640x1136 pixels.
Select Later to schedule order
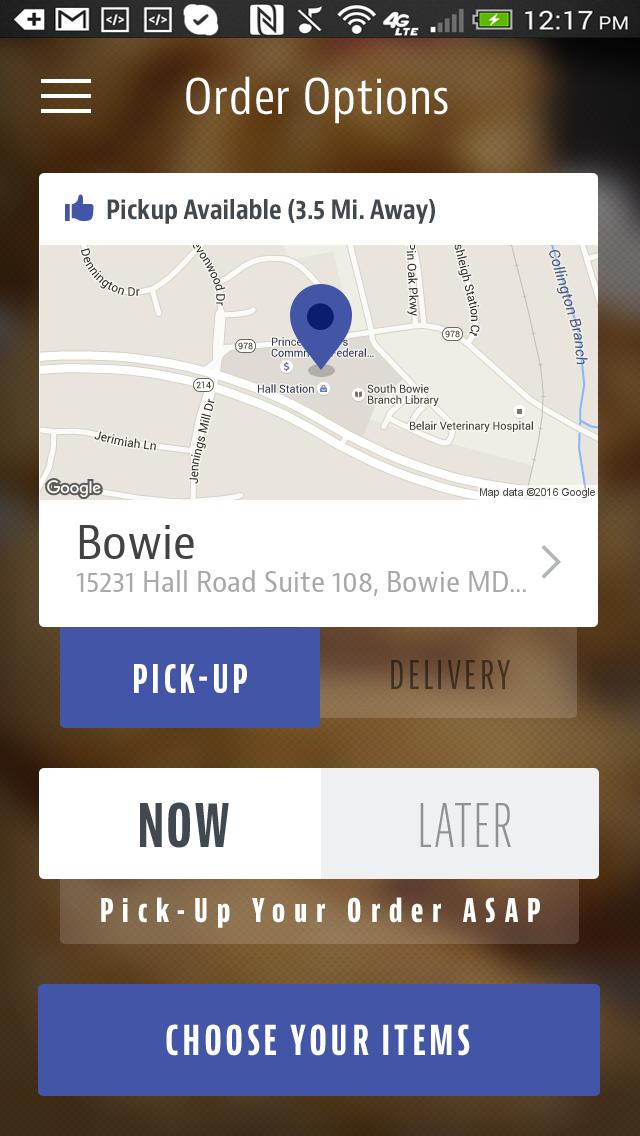pos(461,824)
